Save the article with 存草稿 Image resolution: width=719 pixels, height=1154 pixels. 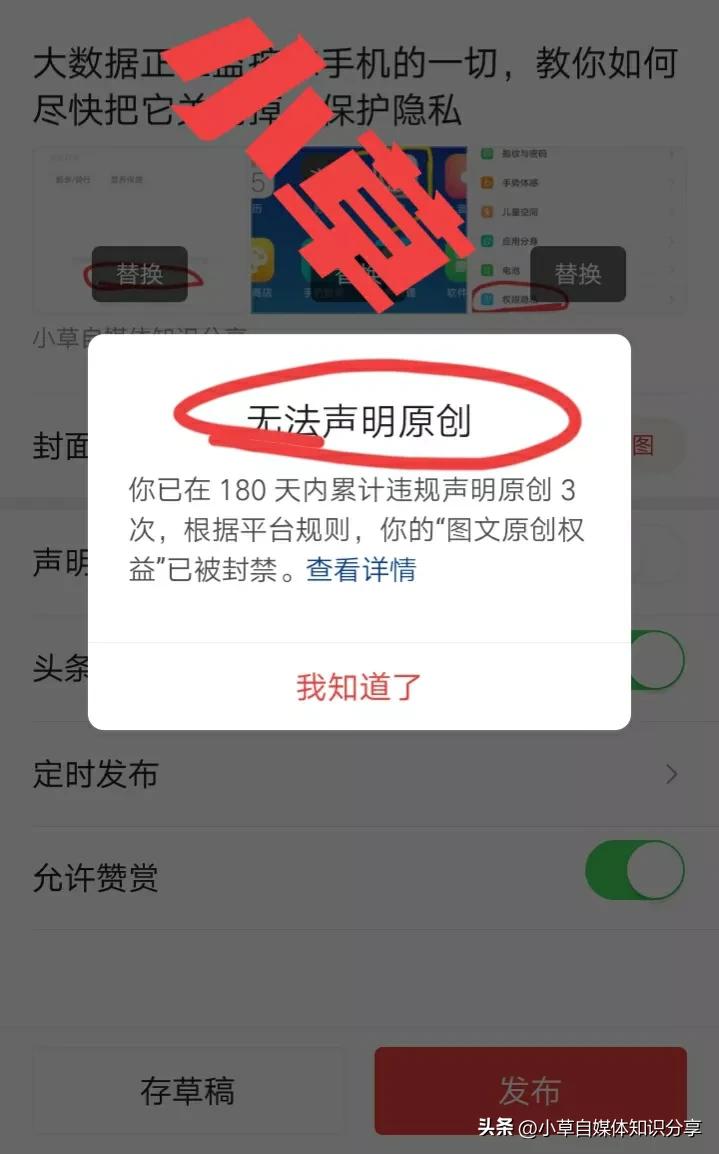pyautogui.click(x=187, y=1090)
